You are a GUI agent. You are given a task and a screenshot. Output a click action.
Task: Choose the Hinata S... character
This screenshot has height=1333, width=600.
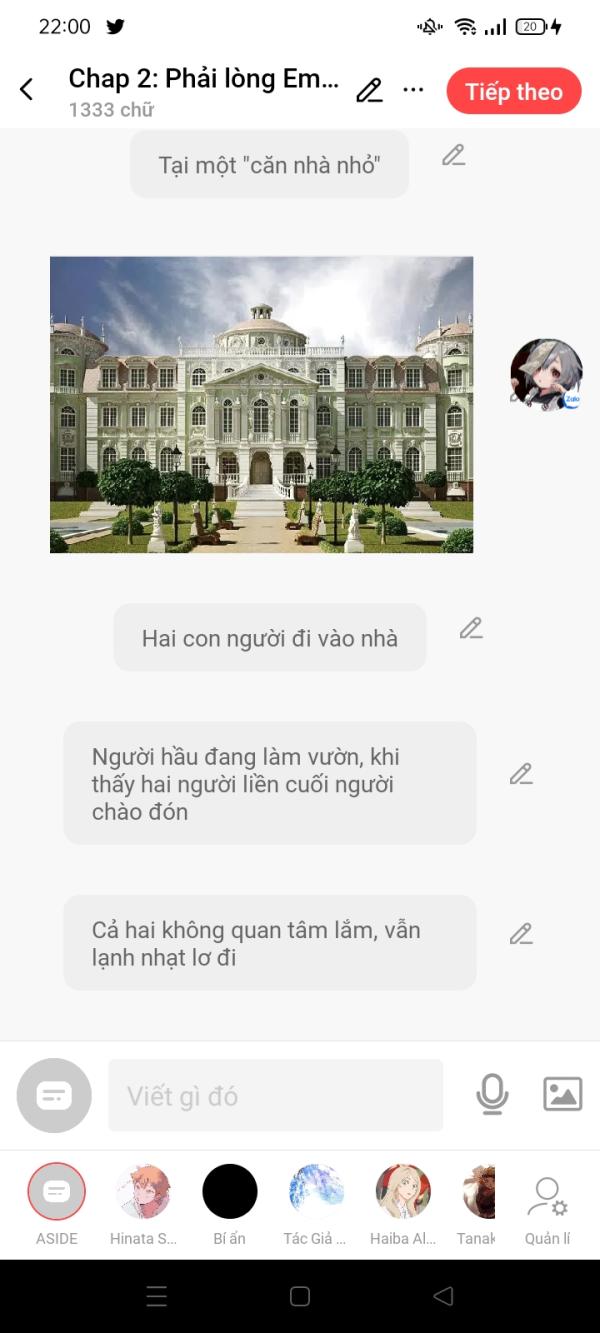(143, 1192)
